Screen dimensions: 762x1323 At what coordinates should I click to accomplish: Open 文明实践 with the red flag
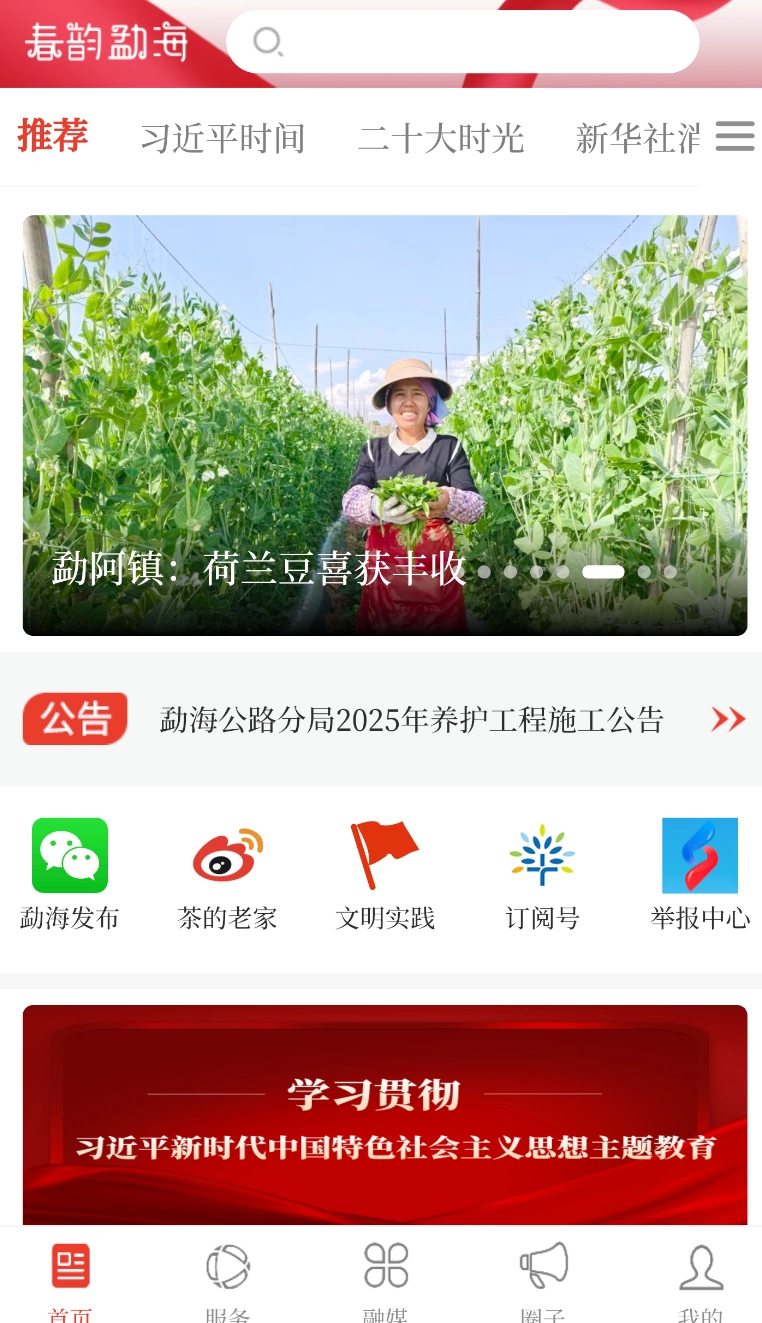coord(385,874)
